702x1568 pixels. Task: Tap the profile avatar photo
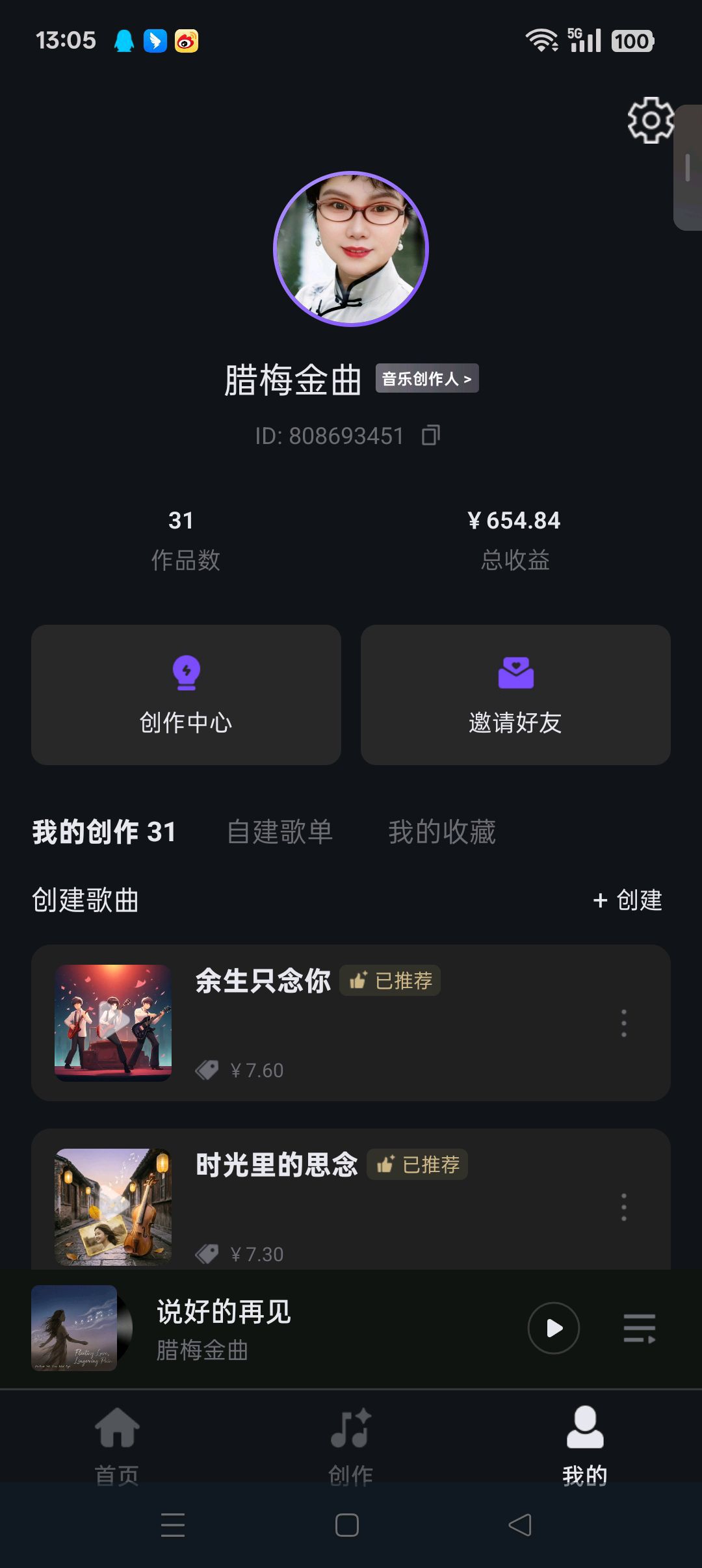(x=351, y=248)
